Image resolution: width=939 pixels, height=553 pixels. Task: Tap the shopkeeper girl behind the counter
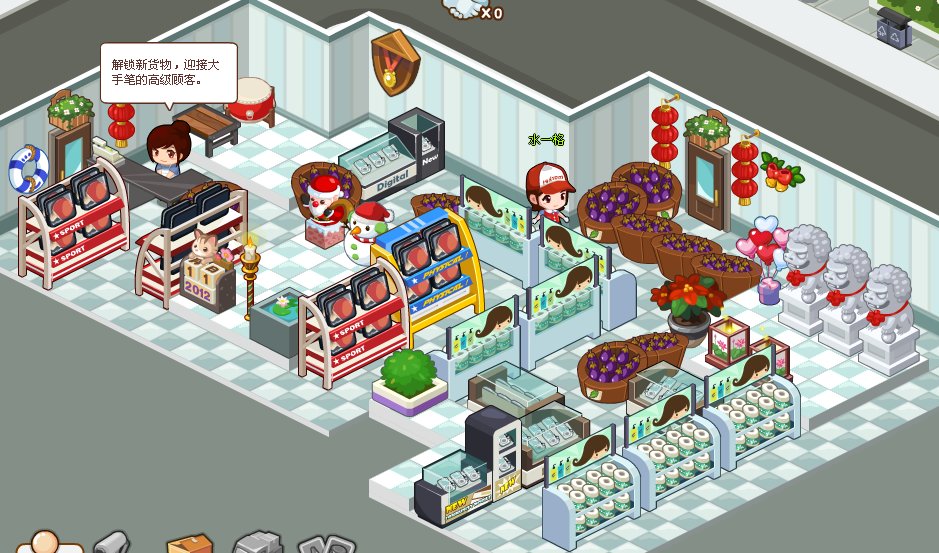pos(167,150)
